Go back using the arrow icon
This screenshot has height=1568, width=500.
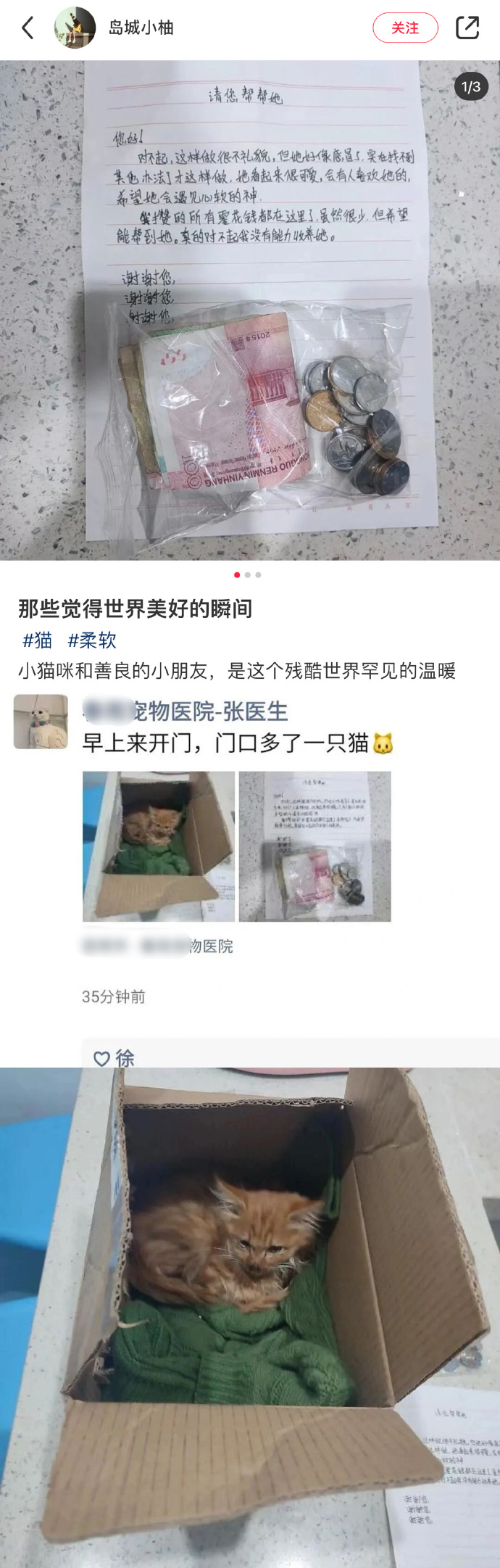click(28, 28)
